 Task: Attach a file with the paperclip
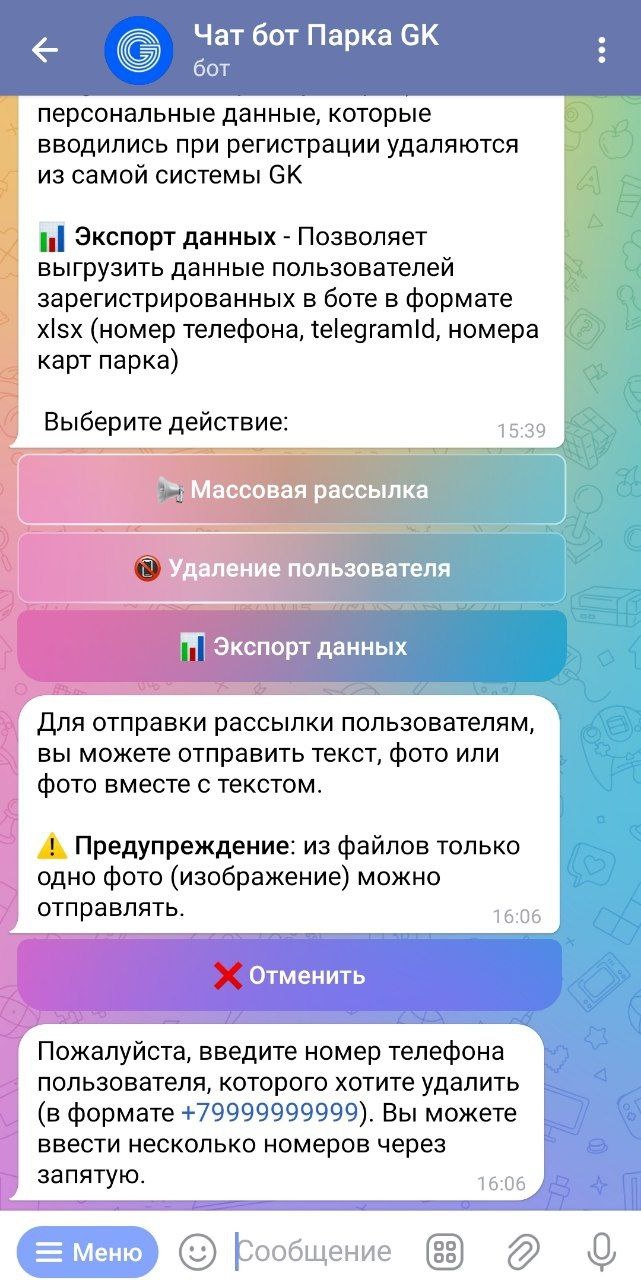[x=522, y=1252]
